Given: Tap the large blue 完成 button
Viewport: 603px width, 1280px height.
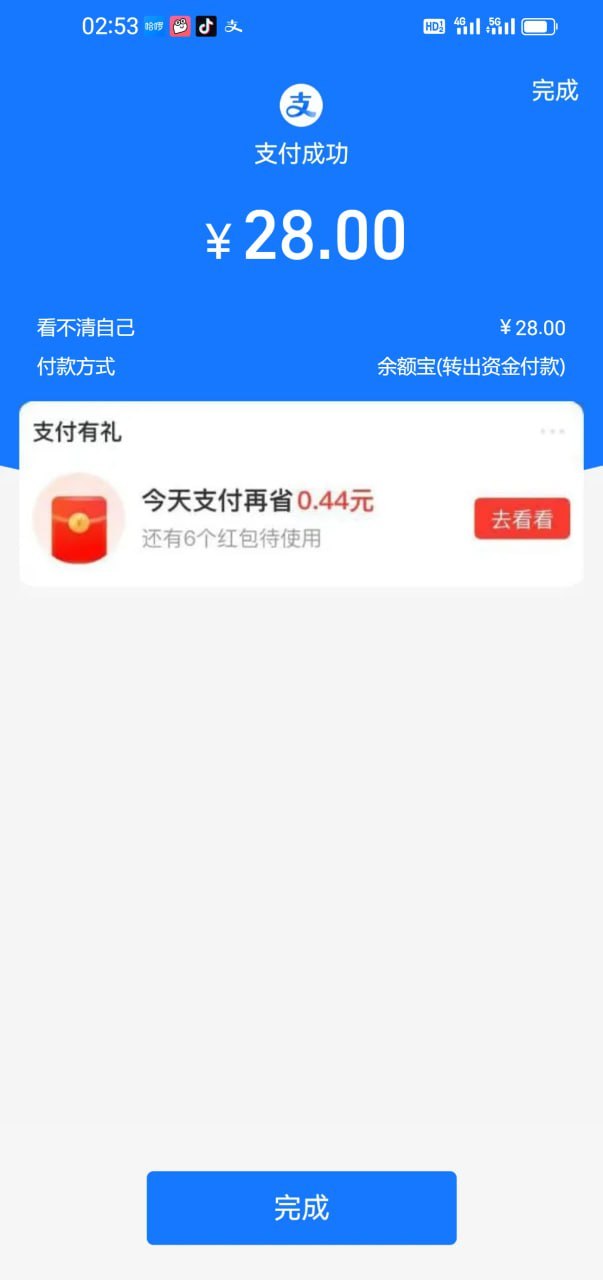Looking at the screenshot, I should pyautogui.click(x=301, y=1208).
